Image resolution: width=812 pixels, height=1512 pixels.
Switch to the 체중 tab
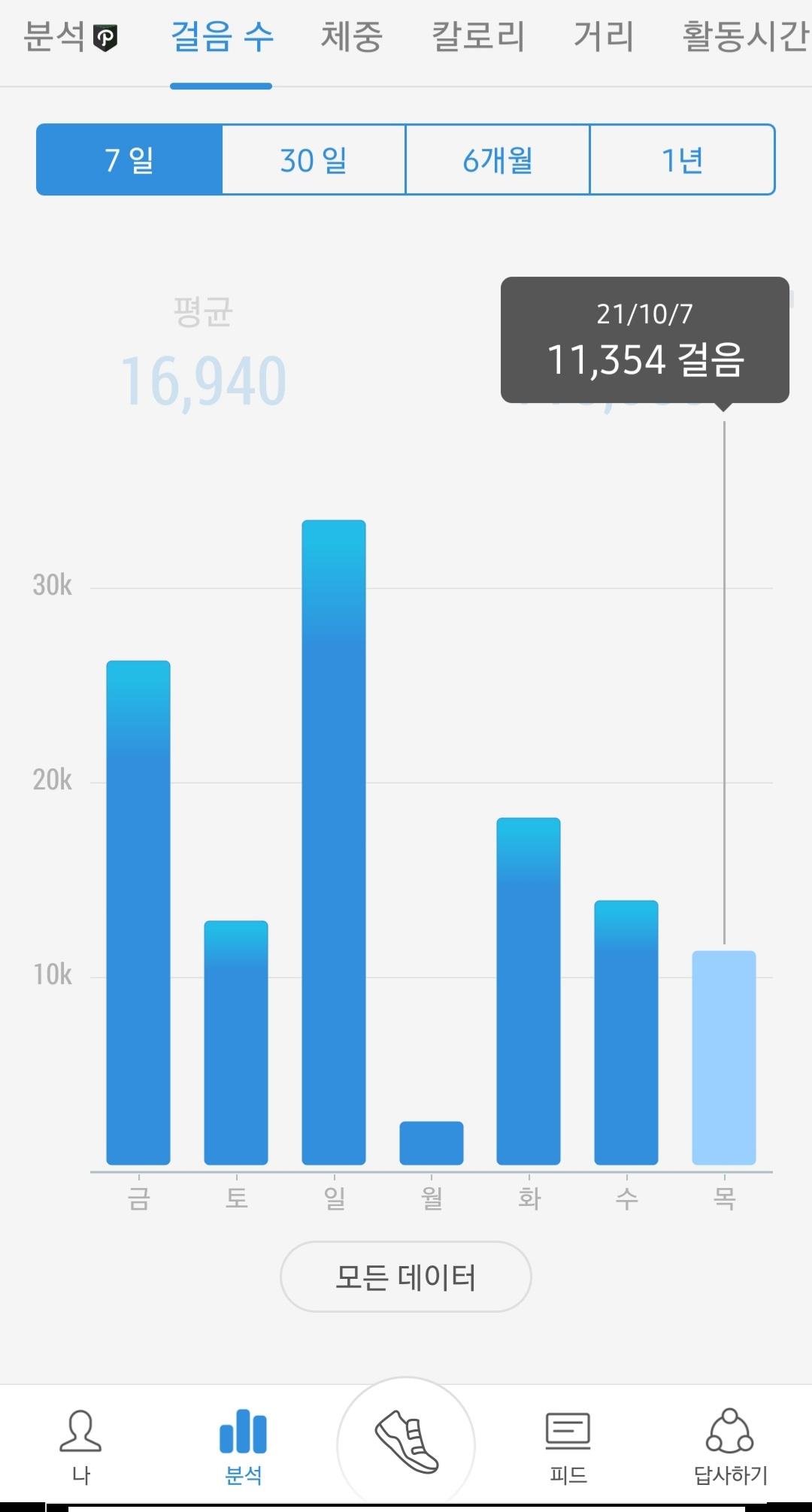351,37
